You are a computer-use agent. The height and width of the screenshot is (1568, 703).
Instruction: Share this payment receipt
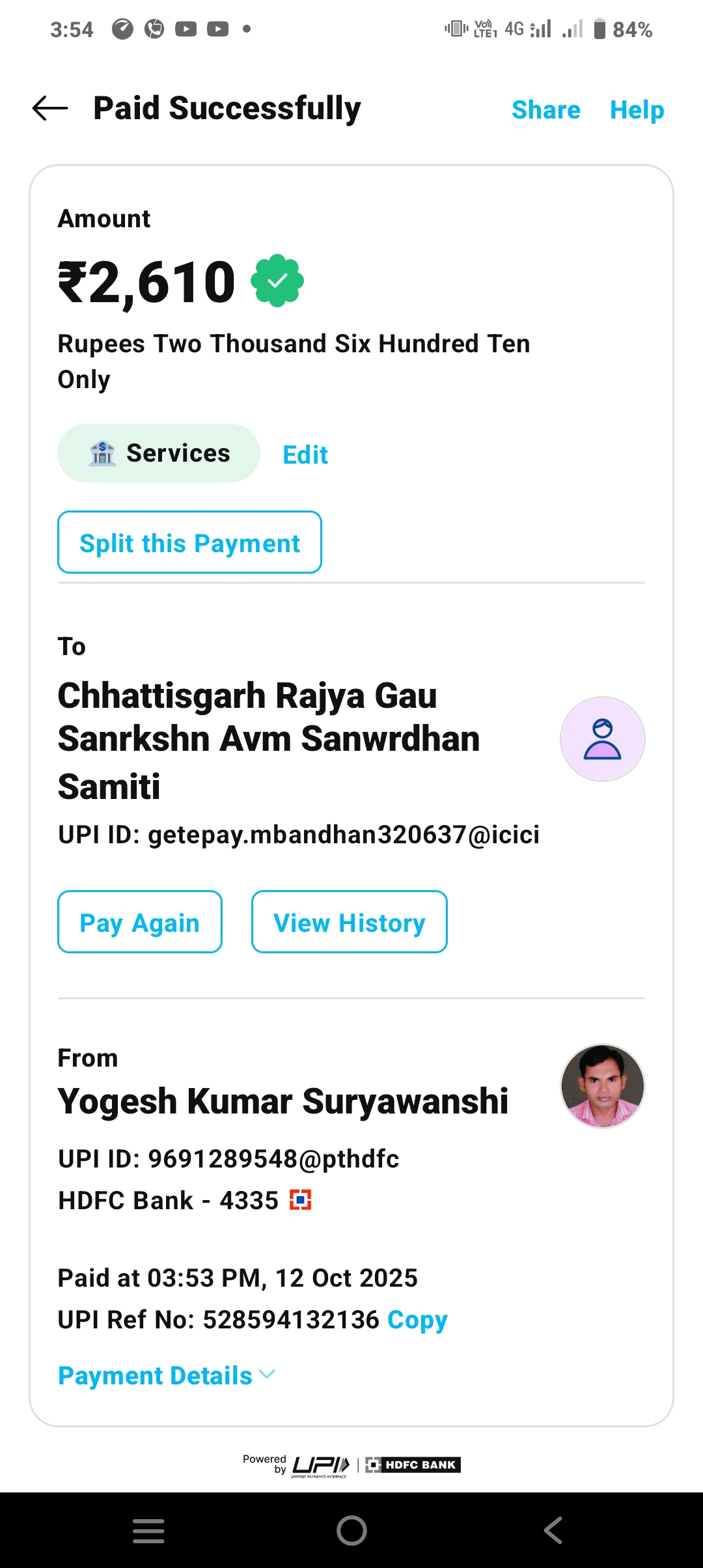(x=545, y=110)
